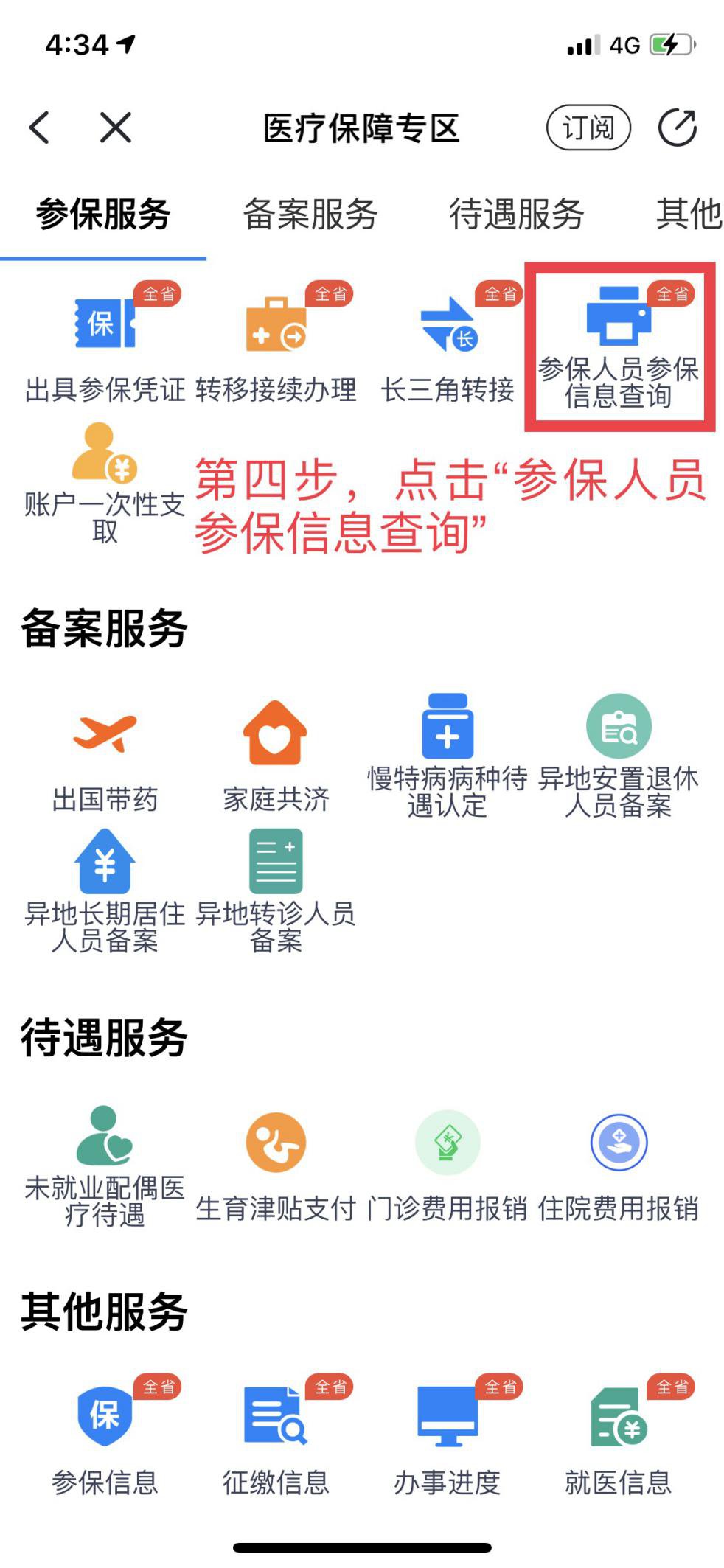Switch to the 备案服务 top tab
The image size is (724, 1568).
[x=310, y=215]
